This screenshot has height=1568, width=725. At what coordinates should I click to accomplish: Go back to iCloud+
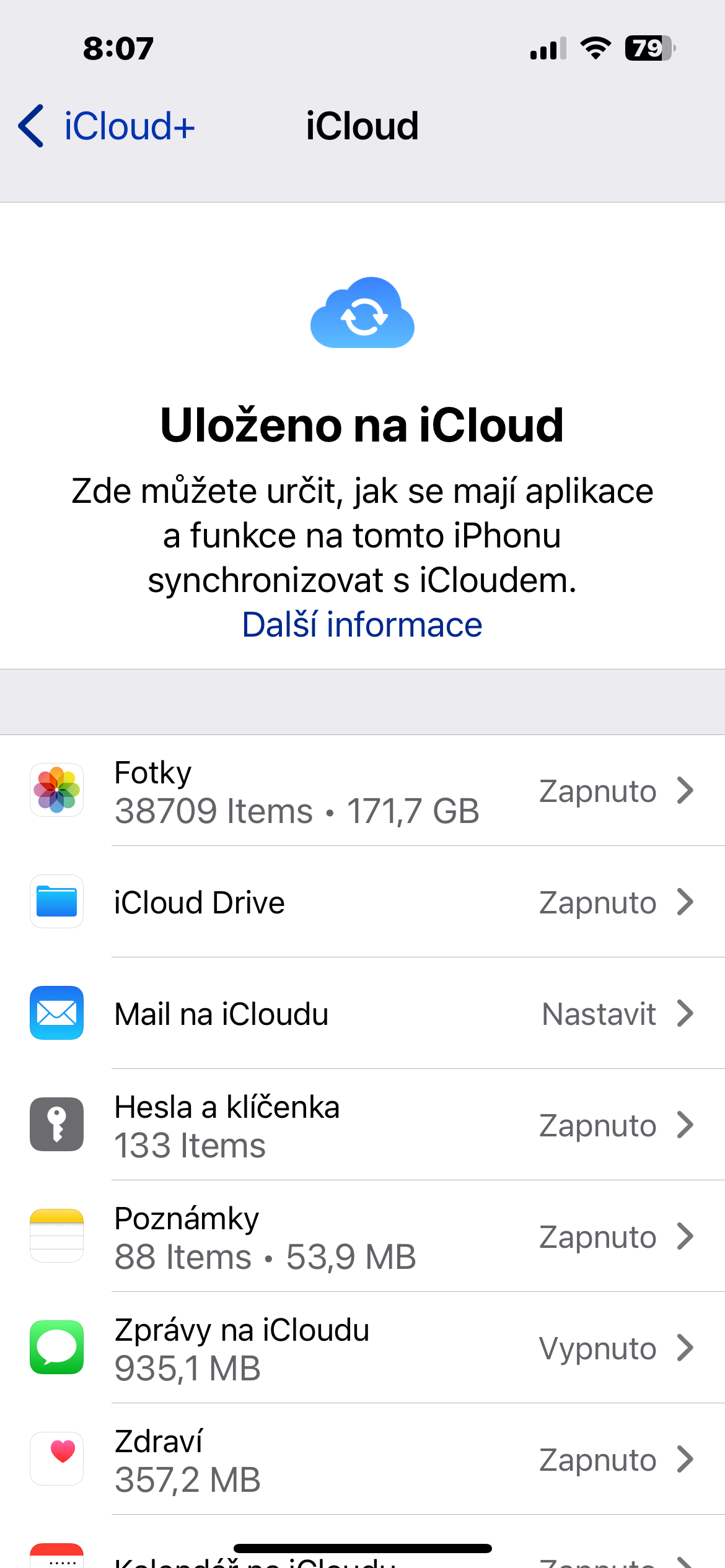tap(107, 126)
